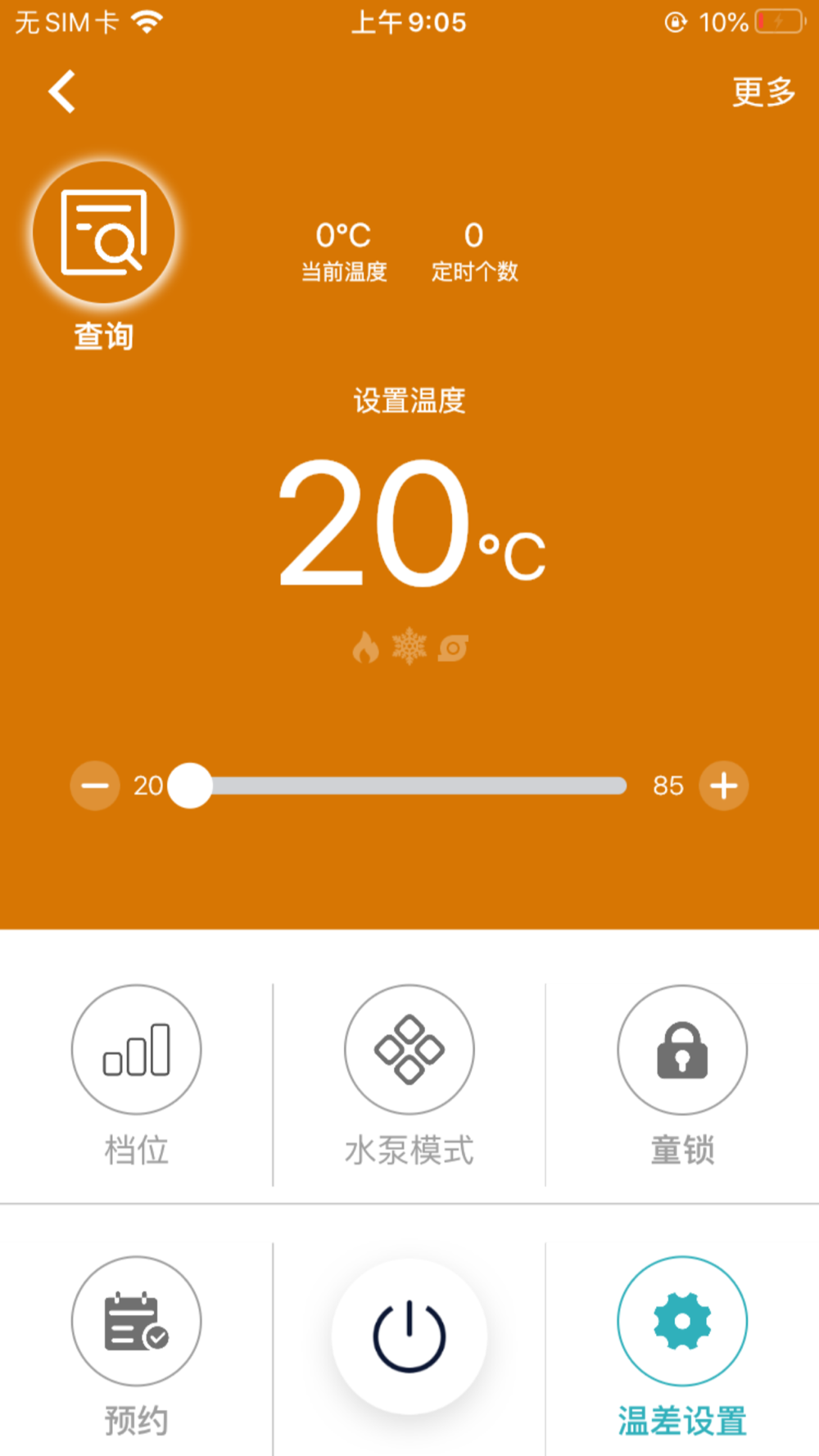Open 温差设置 temperature difference settings
The image size is (819, 1456).
pos(681,1322)
